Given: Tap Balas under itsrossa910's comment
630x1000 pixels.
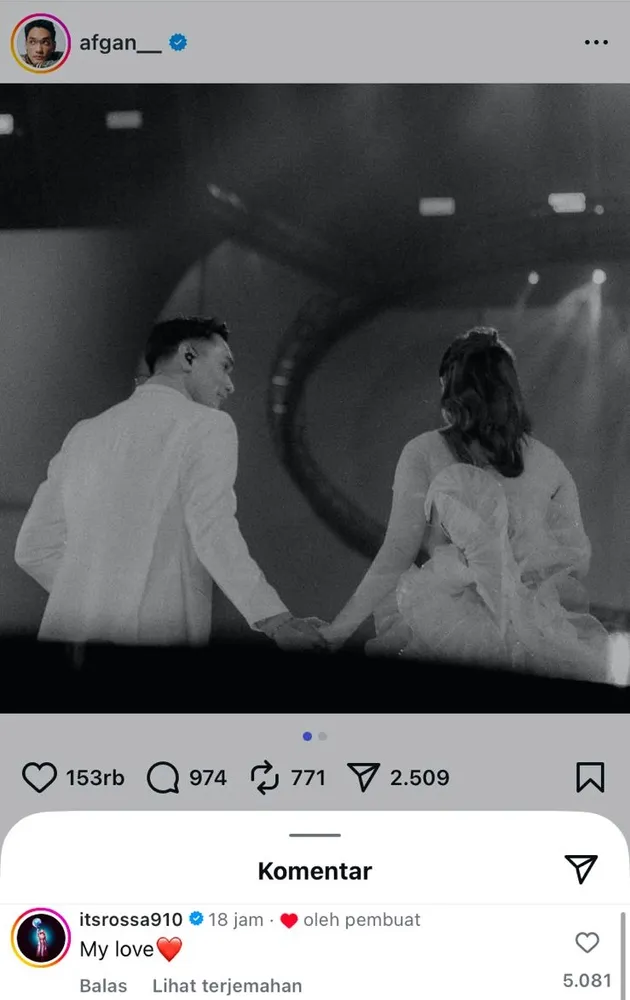Looking at the screenshot, I should tap(103, 985).
